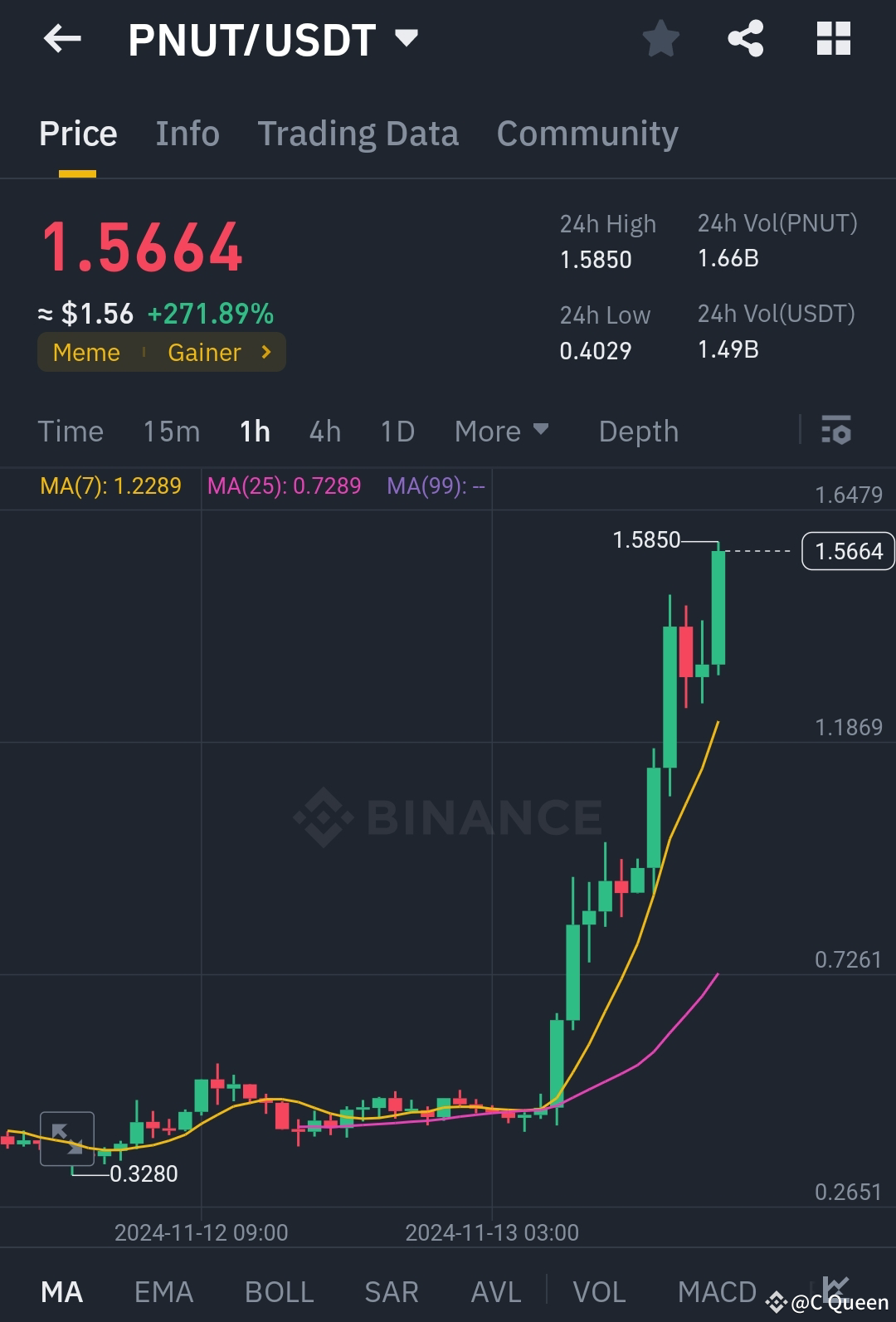Enable the BOLL indicator

click(x=278, y=1291)
